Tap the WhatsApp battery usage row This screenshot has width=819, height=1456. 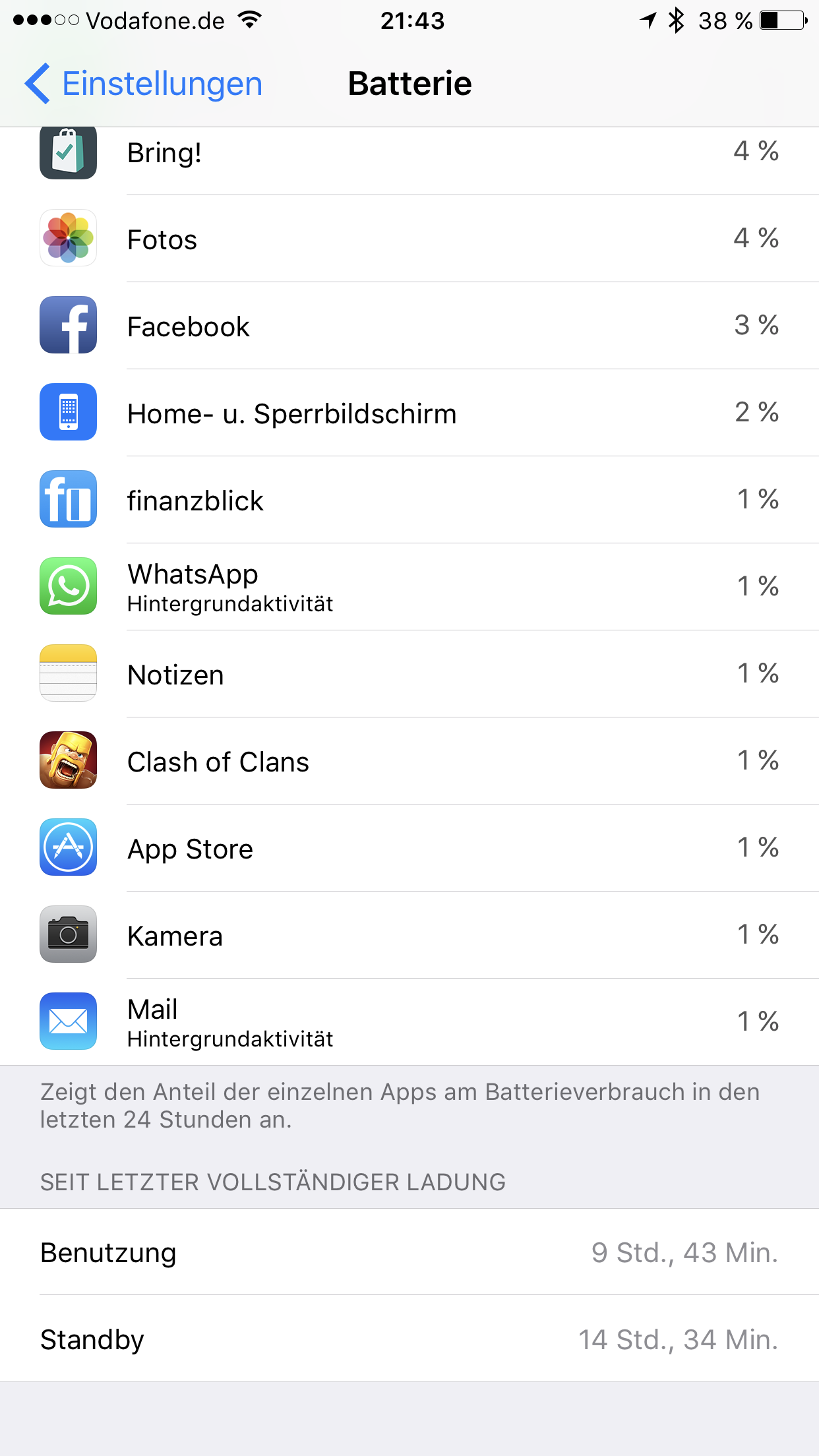point(409,587)
